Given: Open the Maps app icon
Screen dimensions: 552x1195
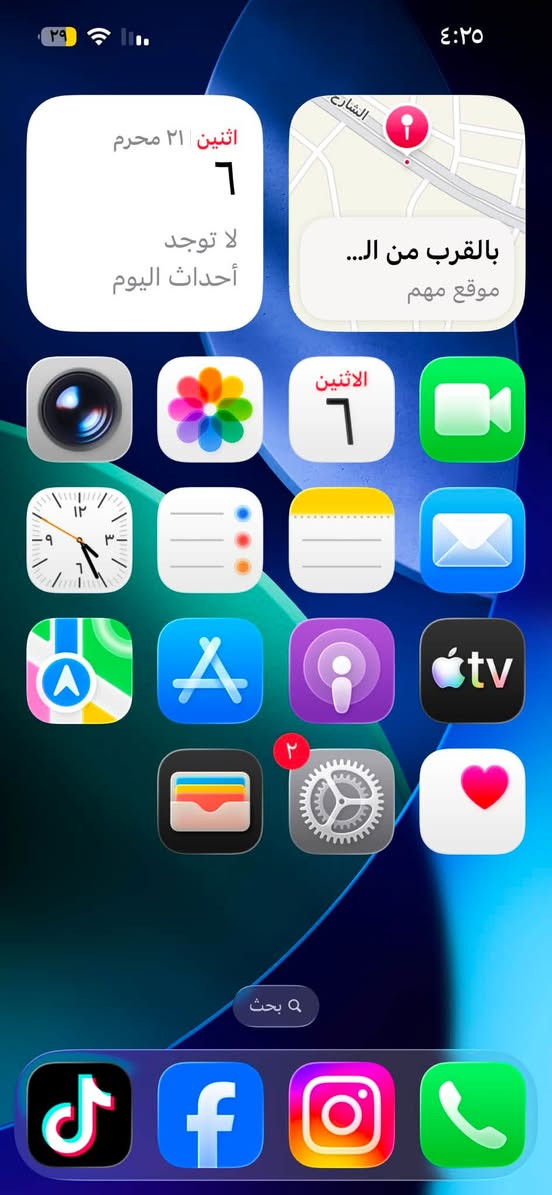Looking at the screenshot, I should pos(79,671).
